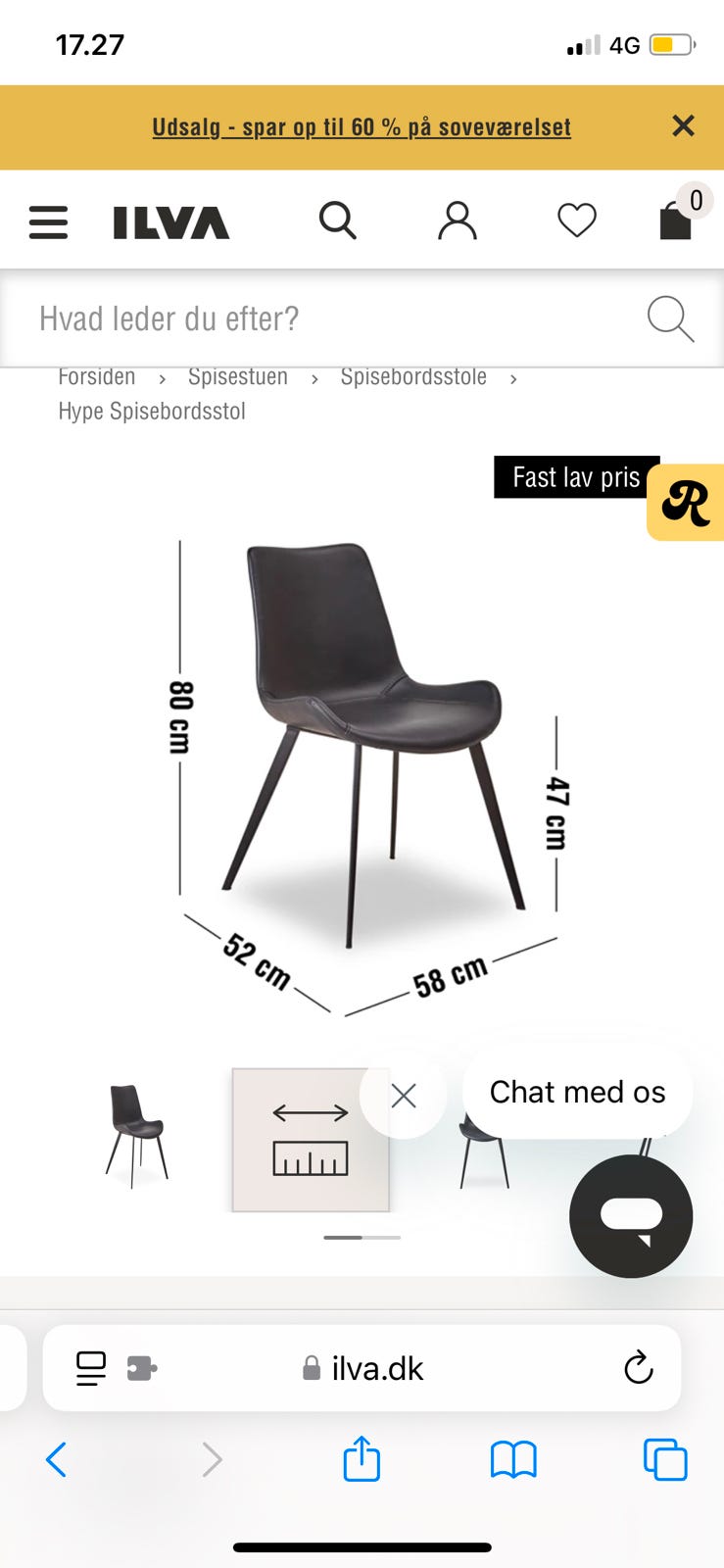Navigate back with Safari back arrow

point(56,1459)
